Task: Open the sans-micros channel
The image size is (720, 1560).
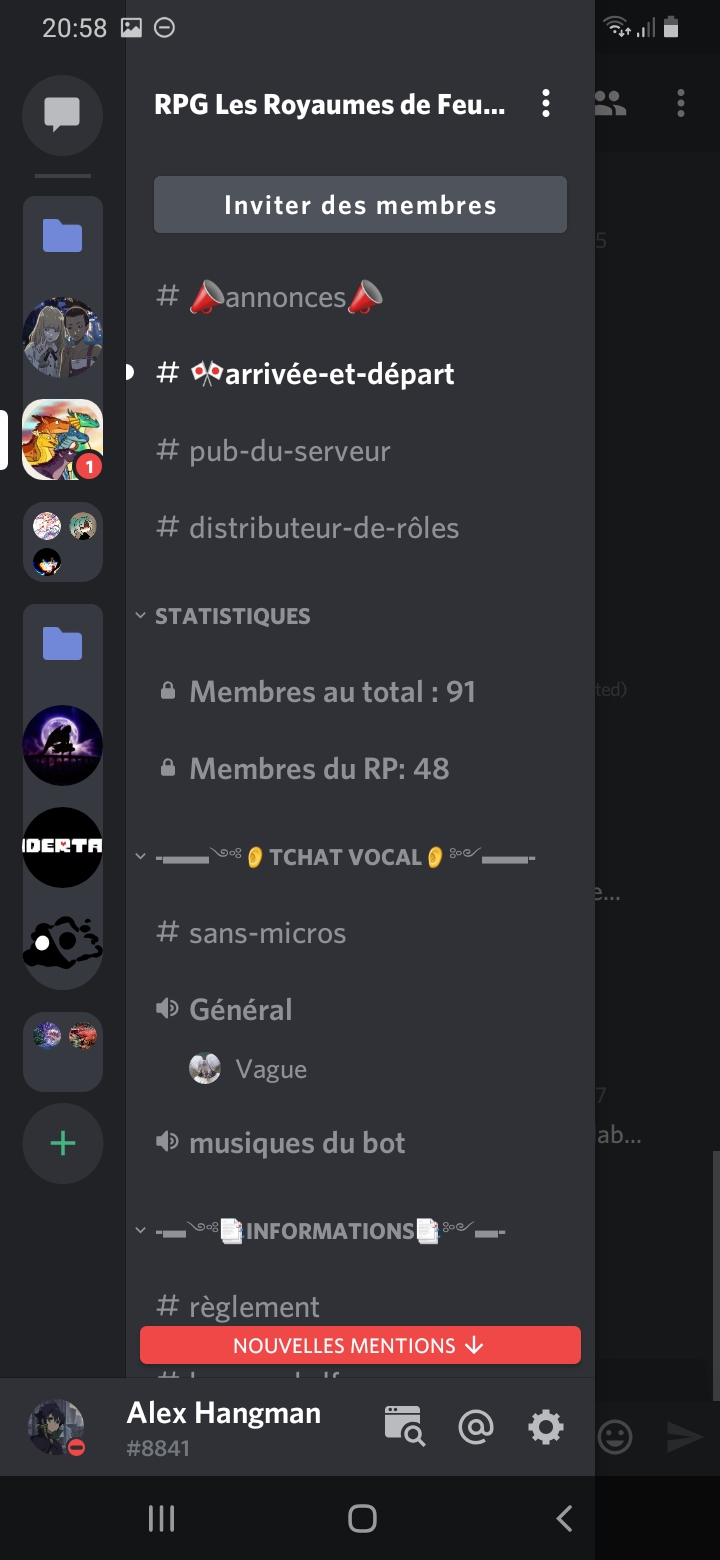Action: click(x=267, y=933)
